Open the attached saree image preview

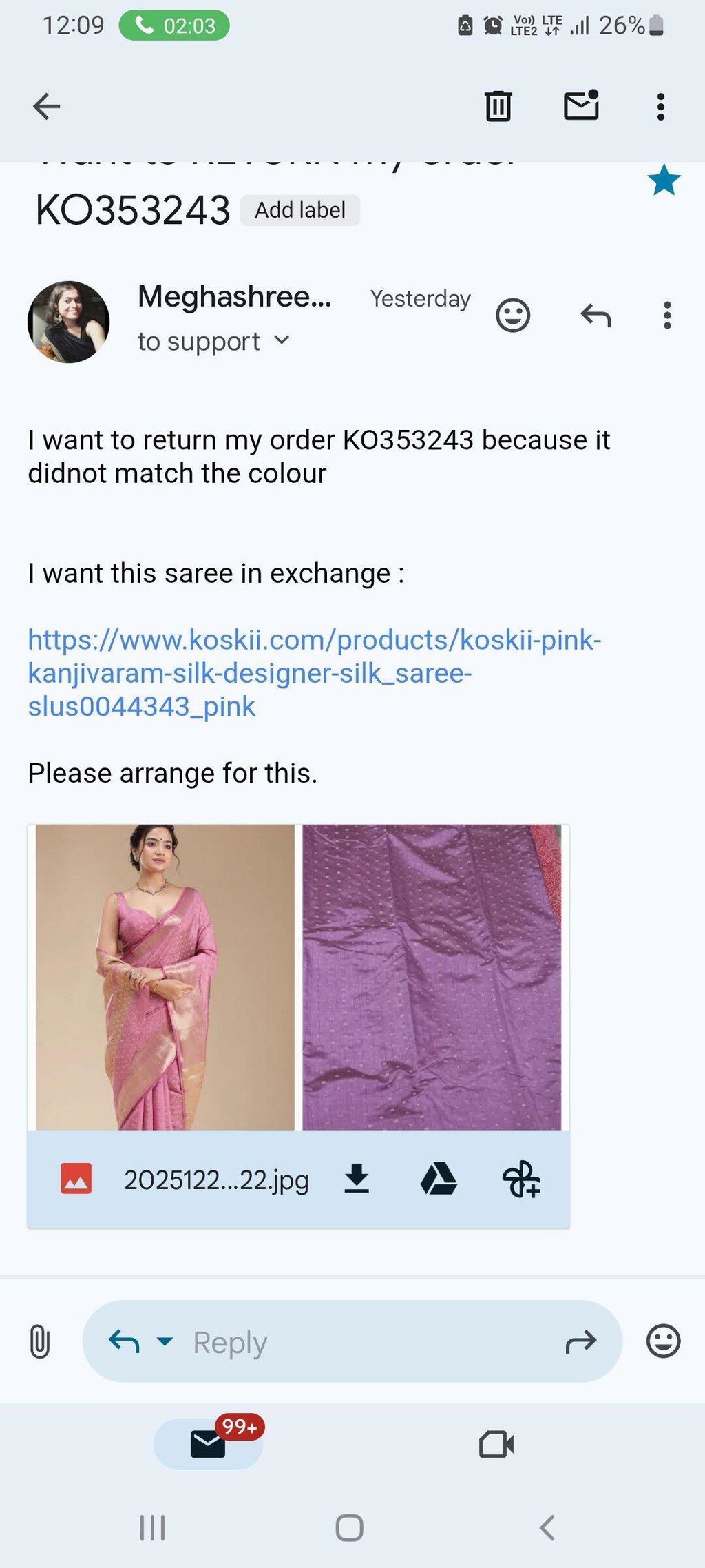tap(298, 977)
